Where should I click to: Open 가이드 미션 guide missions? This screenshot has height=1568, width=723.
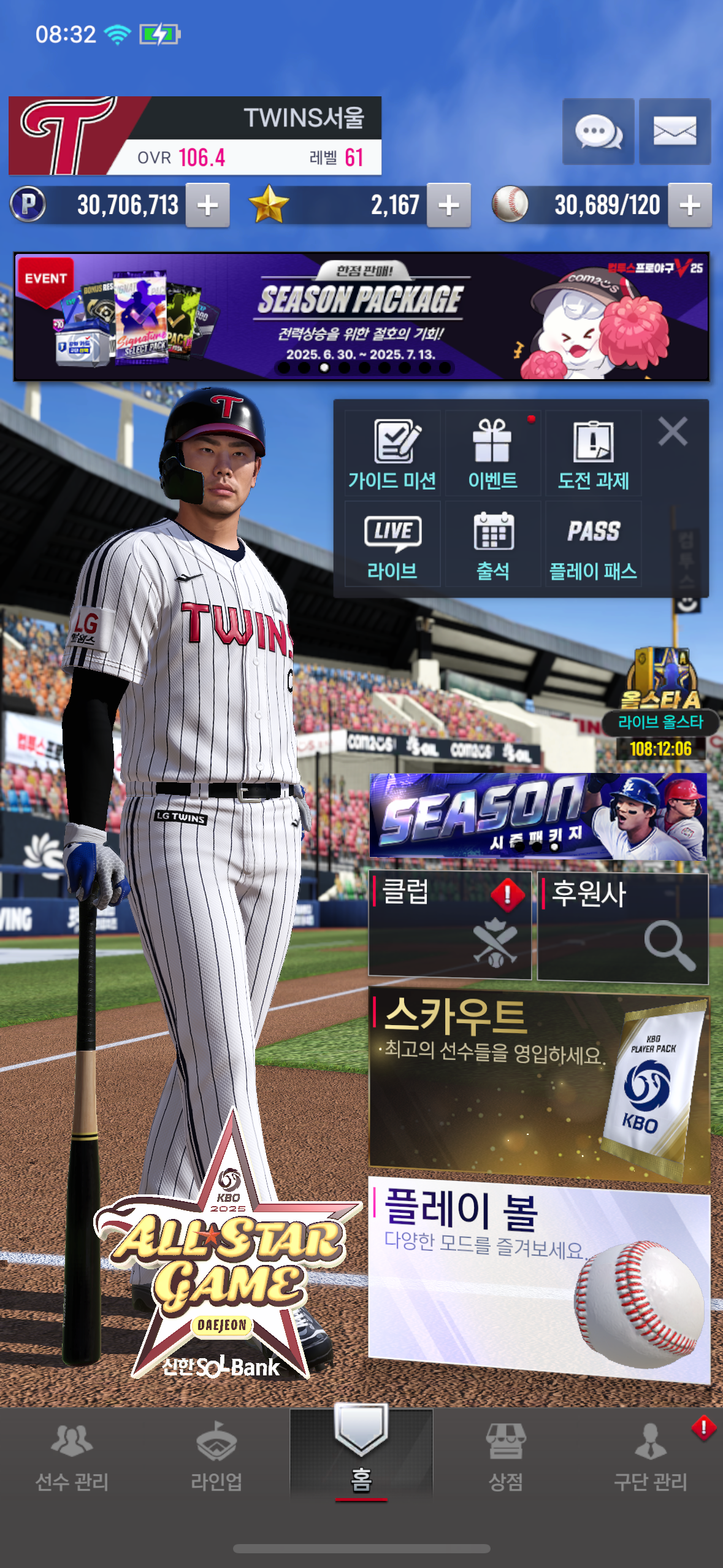coord(392,454)
